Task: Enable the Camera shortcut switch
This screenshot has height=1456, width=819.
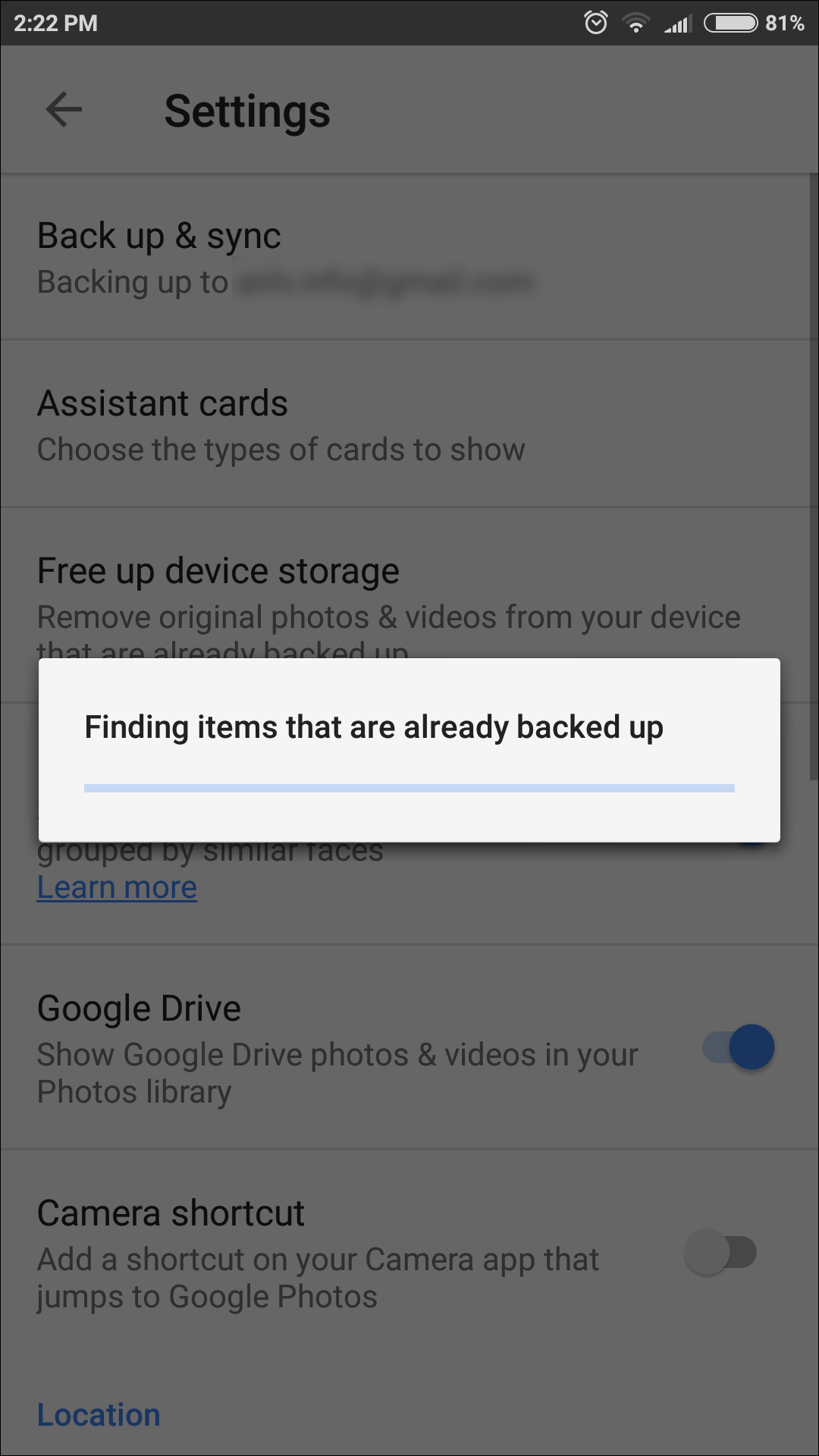Action: (720, 1252)
